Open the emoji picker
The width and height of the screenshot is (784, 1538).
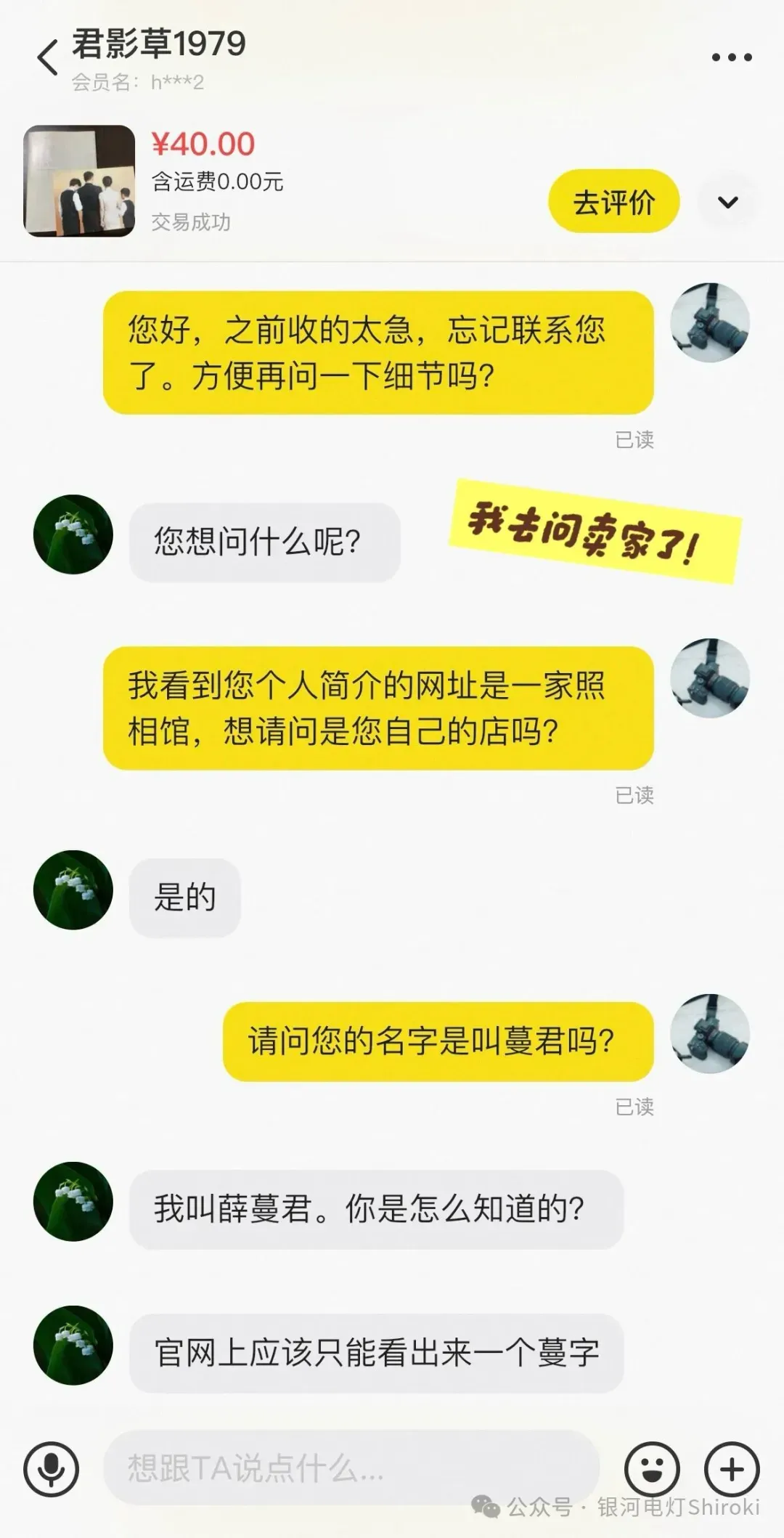tap(652, 1468)
